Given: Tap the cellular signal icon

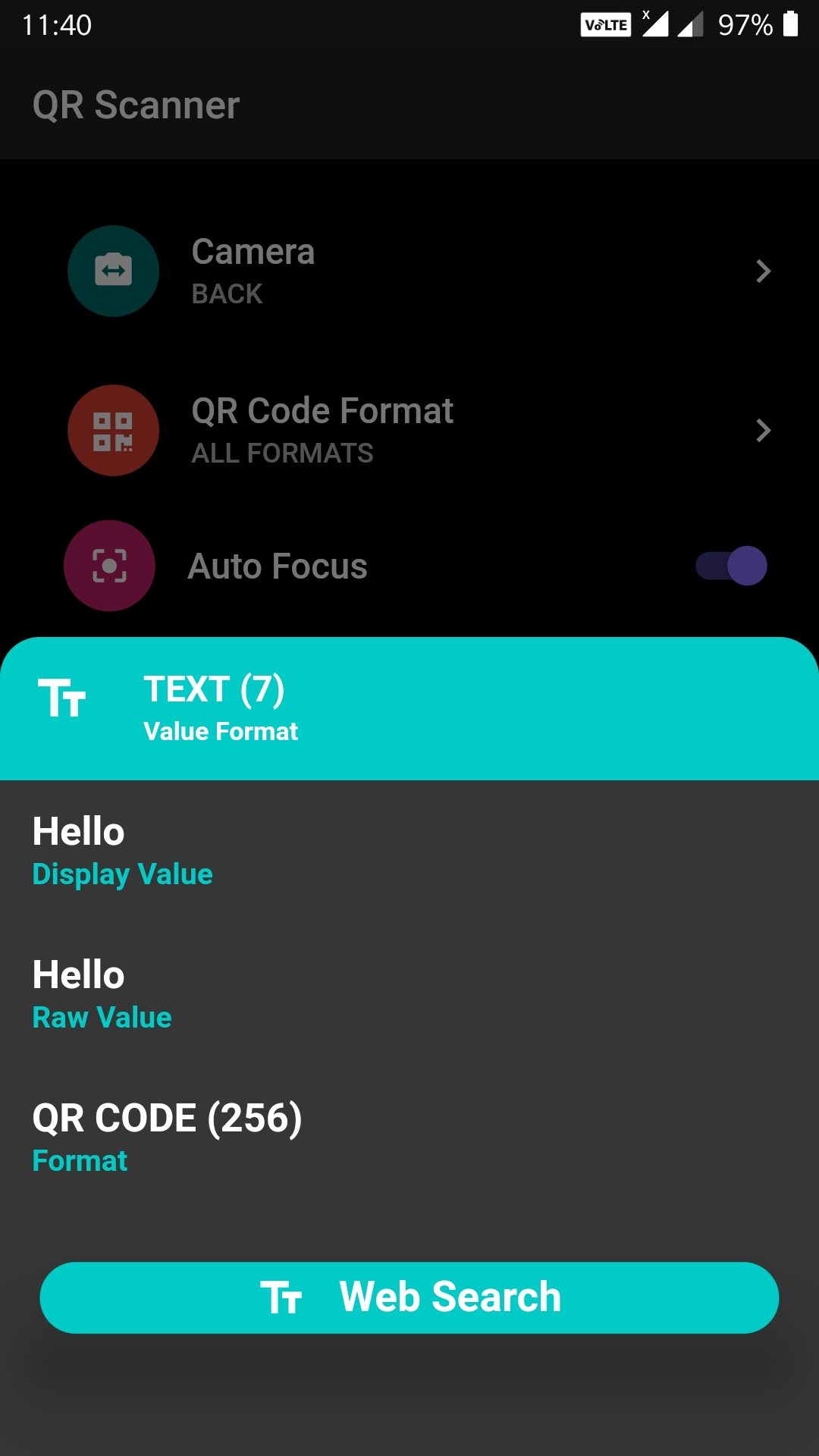Looking at the screenshot, I should [x=654, y=24].
